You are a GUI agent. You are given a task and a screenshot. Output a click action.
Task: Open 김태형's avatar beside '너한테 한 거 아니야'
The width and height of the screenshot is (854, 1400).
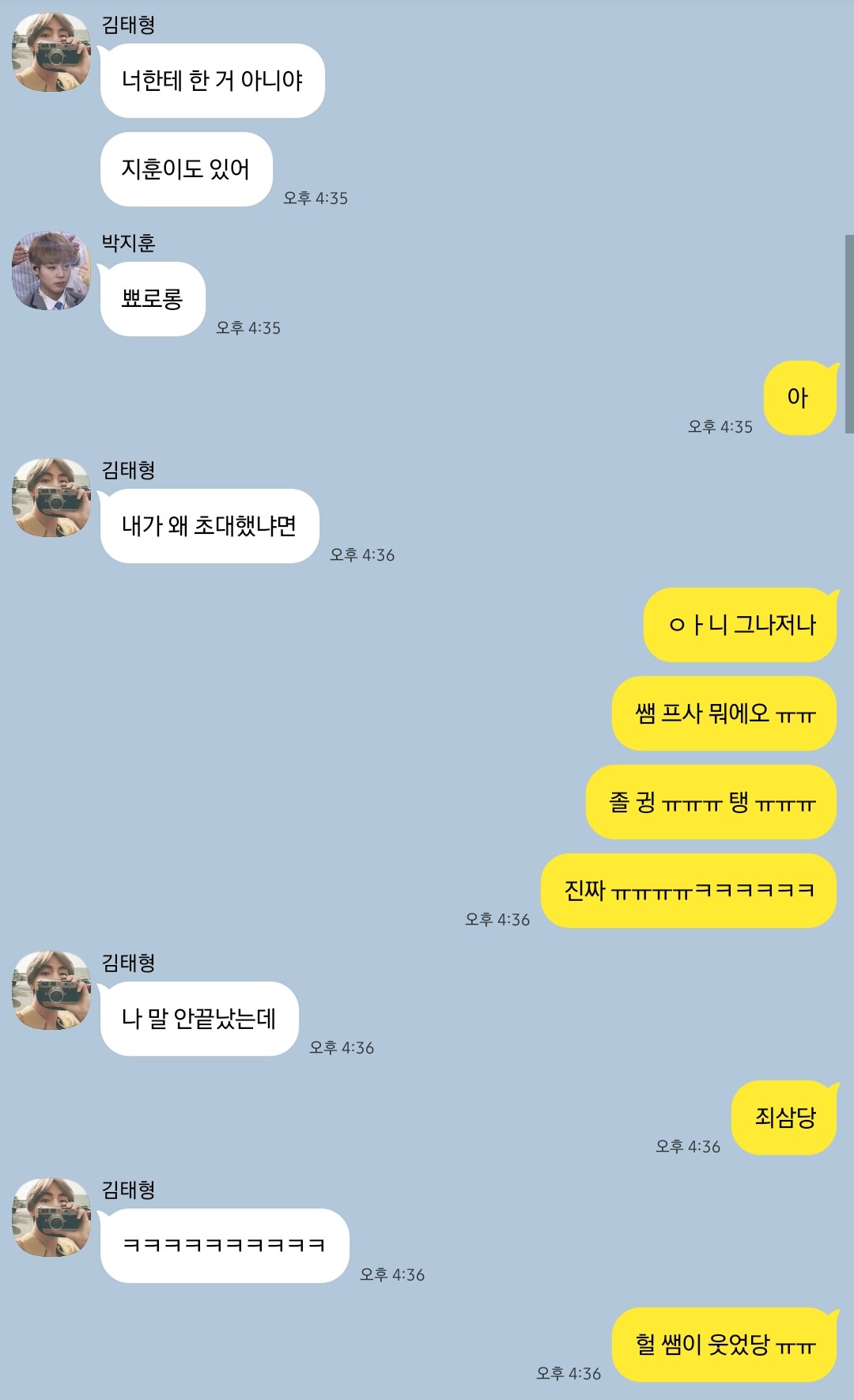51,52
